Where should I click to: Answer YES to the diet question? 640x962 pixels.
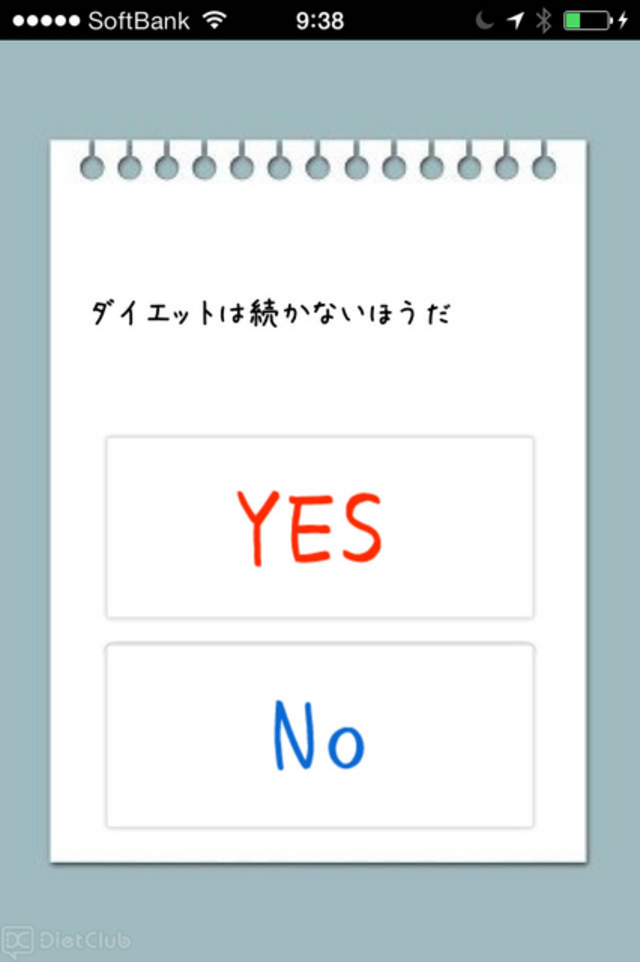(319, 527)
